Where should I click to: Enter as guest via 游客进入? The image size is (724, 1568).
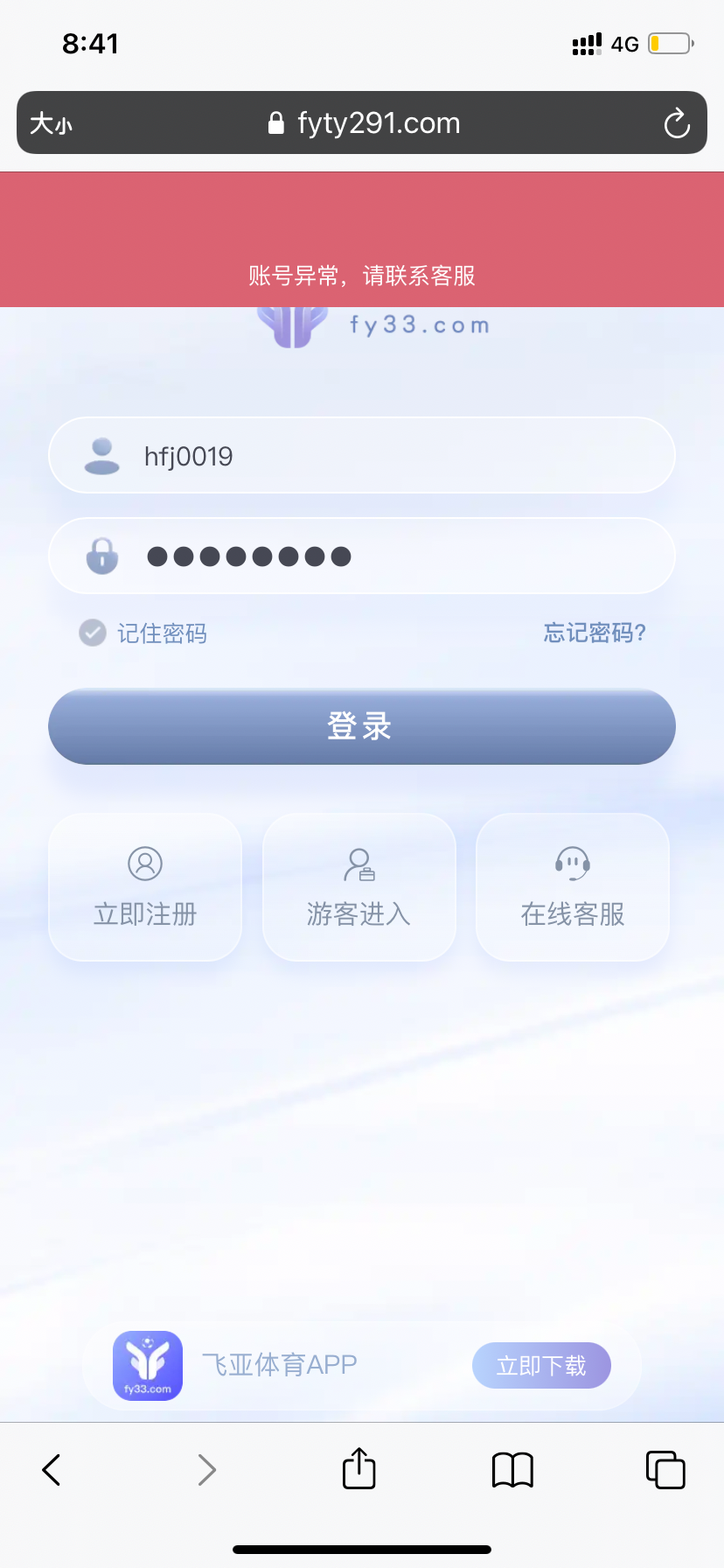tap(359, 887)
